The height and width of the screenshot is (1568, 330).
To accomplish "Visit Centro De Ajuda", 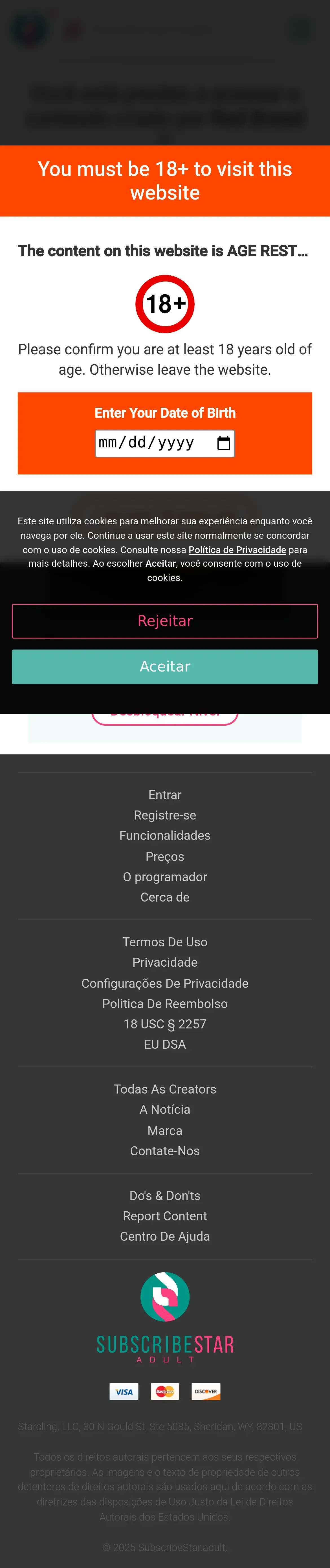I will (x=165, y=1236).
